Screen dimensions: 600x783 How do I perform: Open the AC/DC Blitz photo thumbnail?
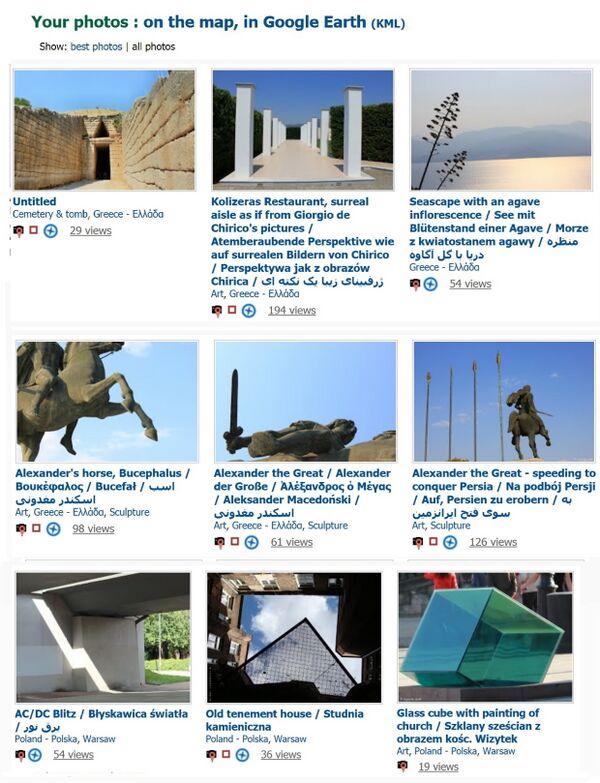point(103,637)
